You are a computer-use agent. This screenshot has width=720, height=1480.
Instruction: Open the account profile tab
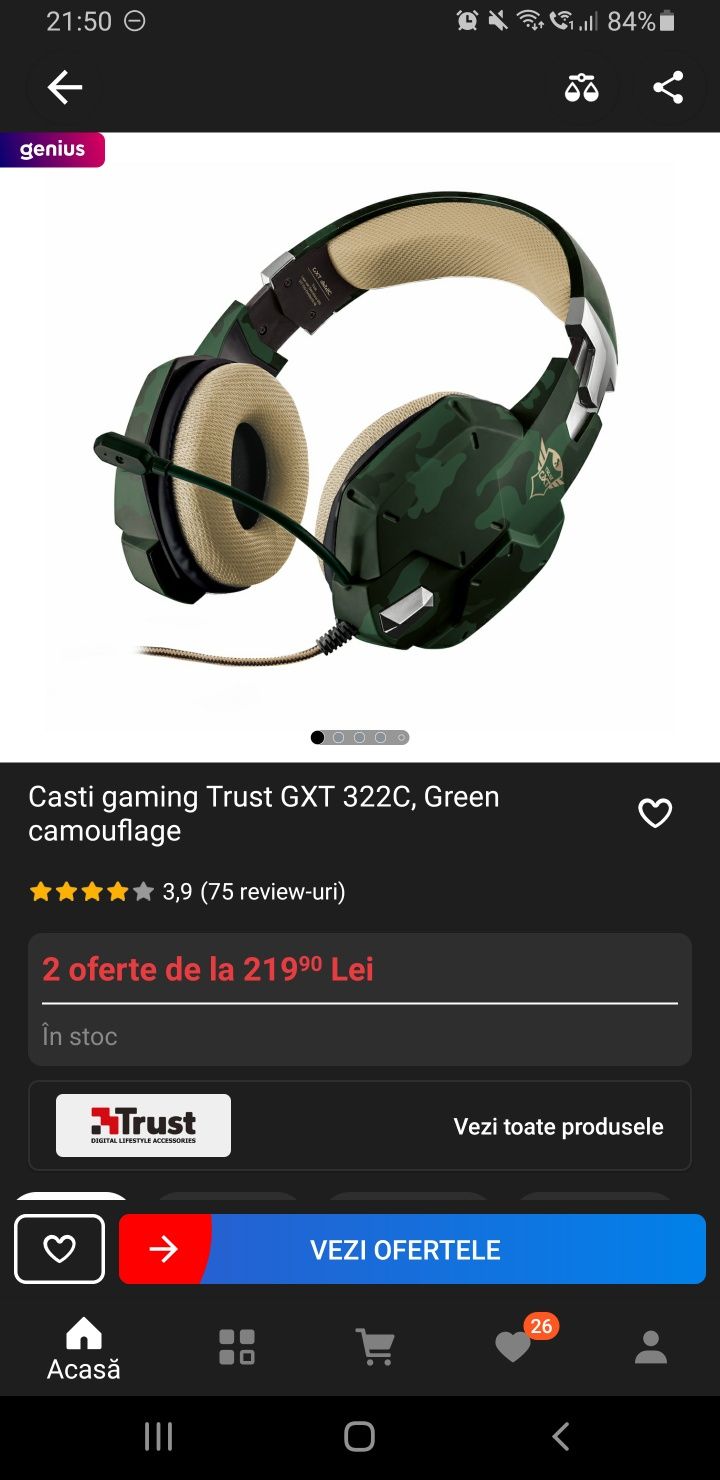(651, 1347)
